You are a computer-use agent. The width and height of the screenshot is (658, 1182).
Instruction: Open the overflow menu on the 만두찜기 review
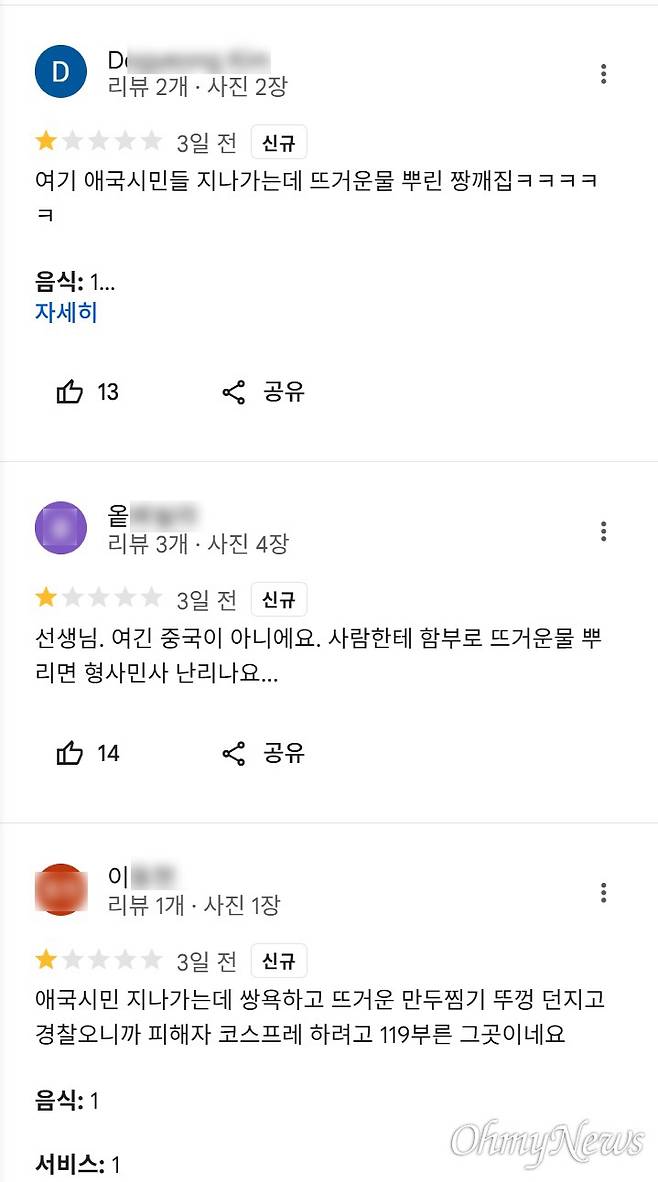point(603,892)
